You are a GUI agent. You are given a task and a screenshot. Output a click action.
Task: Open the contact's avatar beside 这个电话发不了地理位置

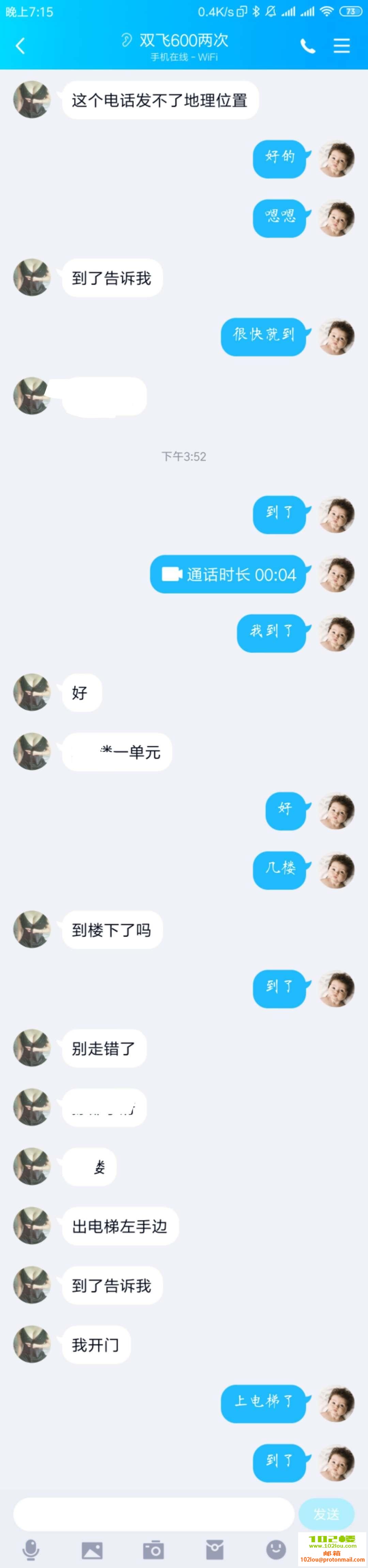point(32,100)
